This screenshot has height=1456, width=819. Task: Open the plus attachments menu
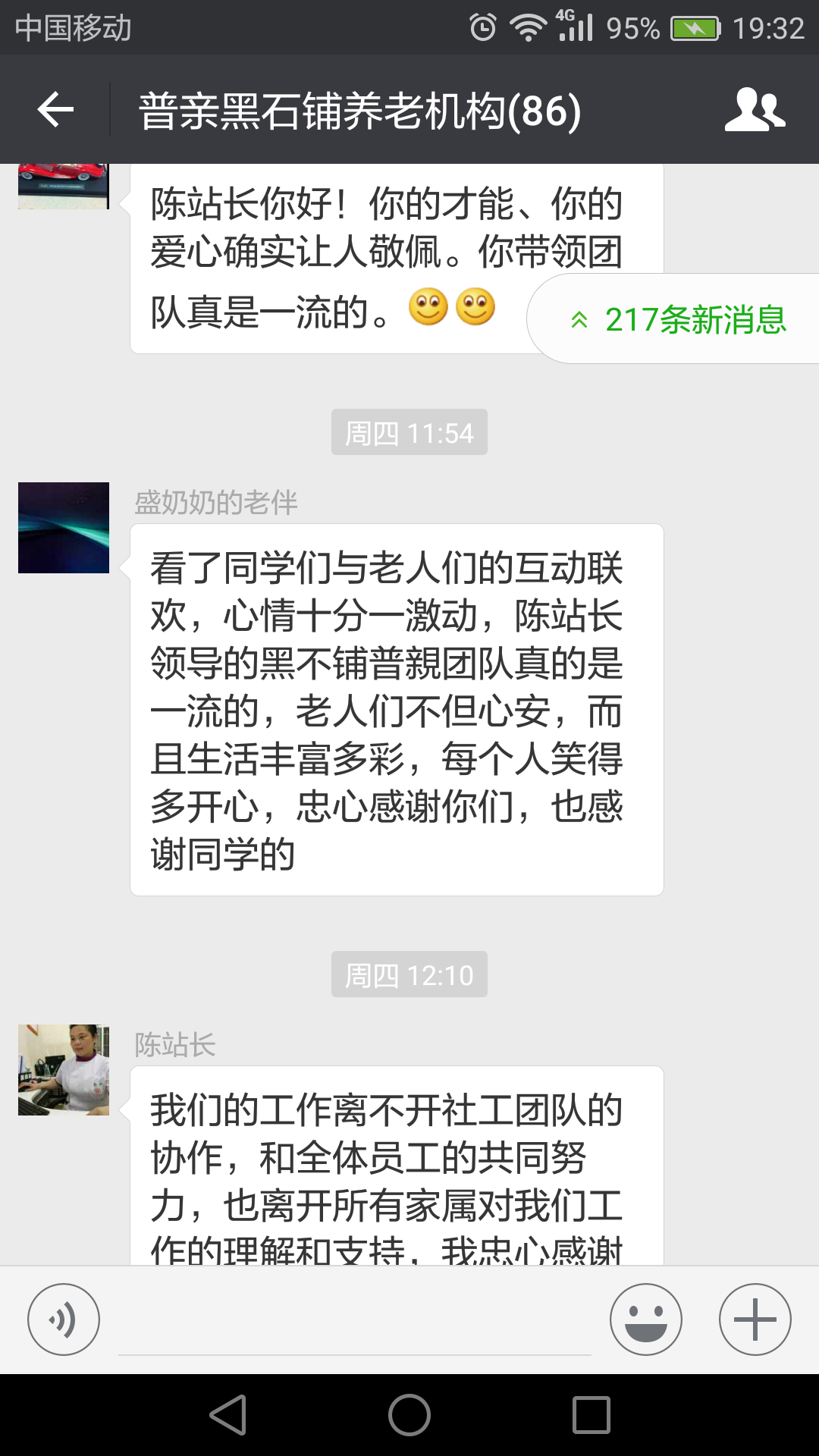click(755, 1319)
